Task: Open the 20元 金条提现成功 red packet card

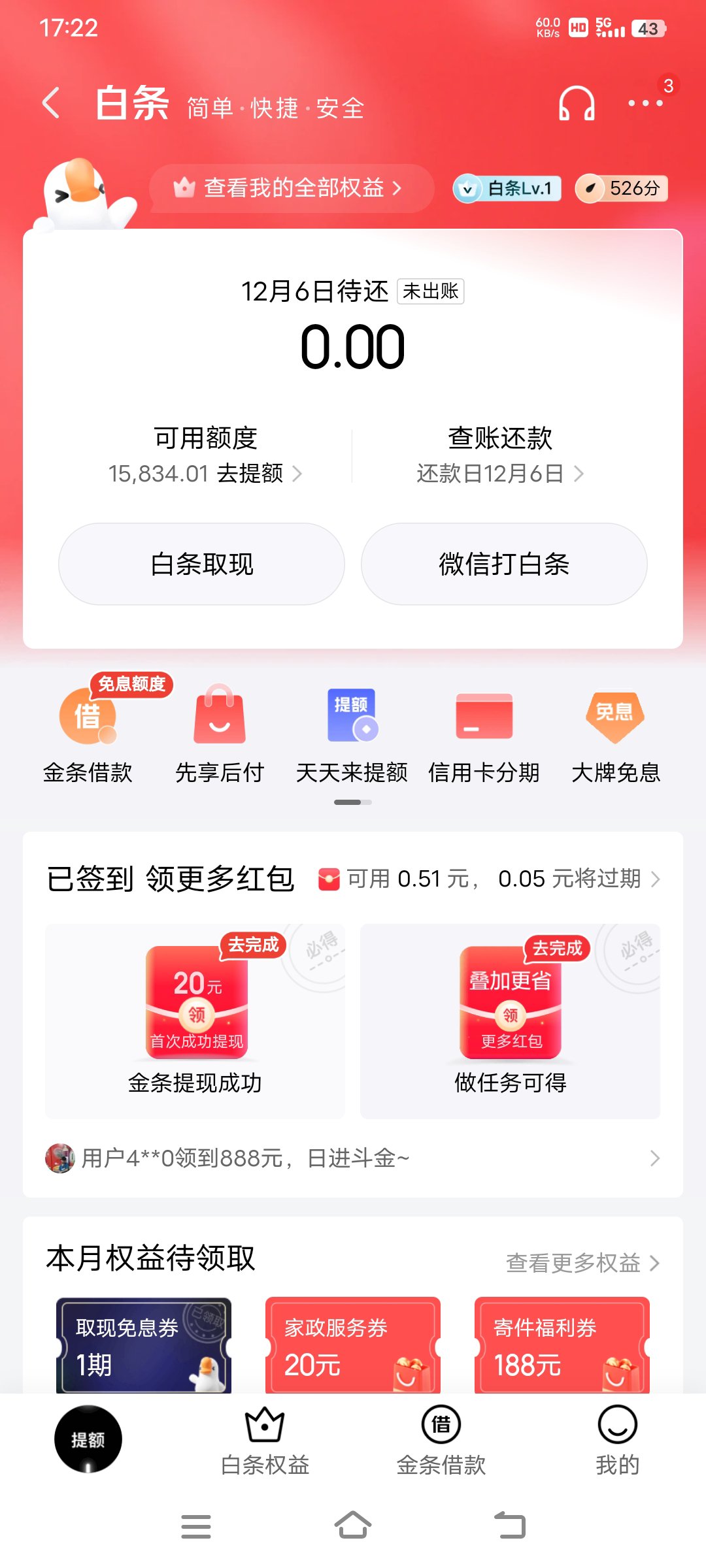Action: [195, 1021]
